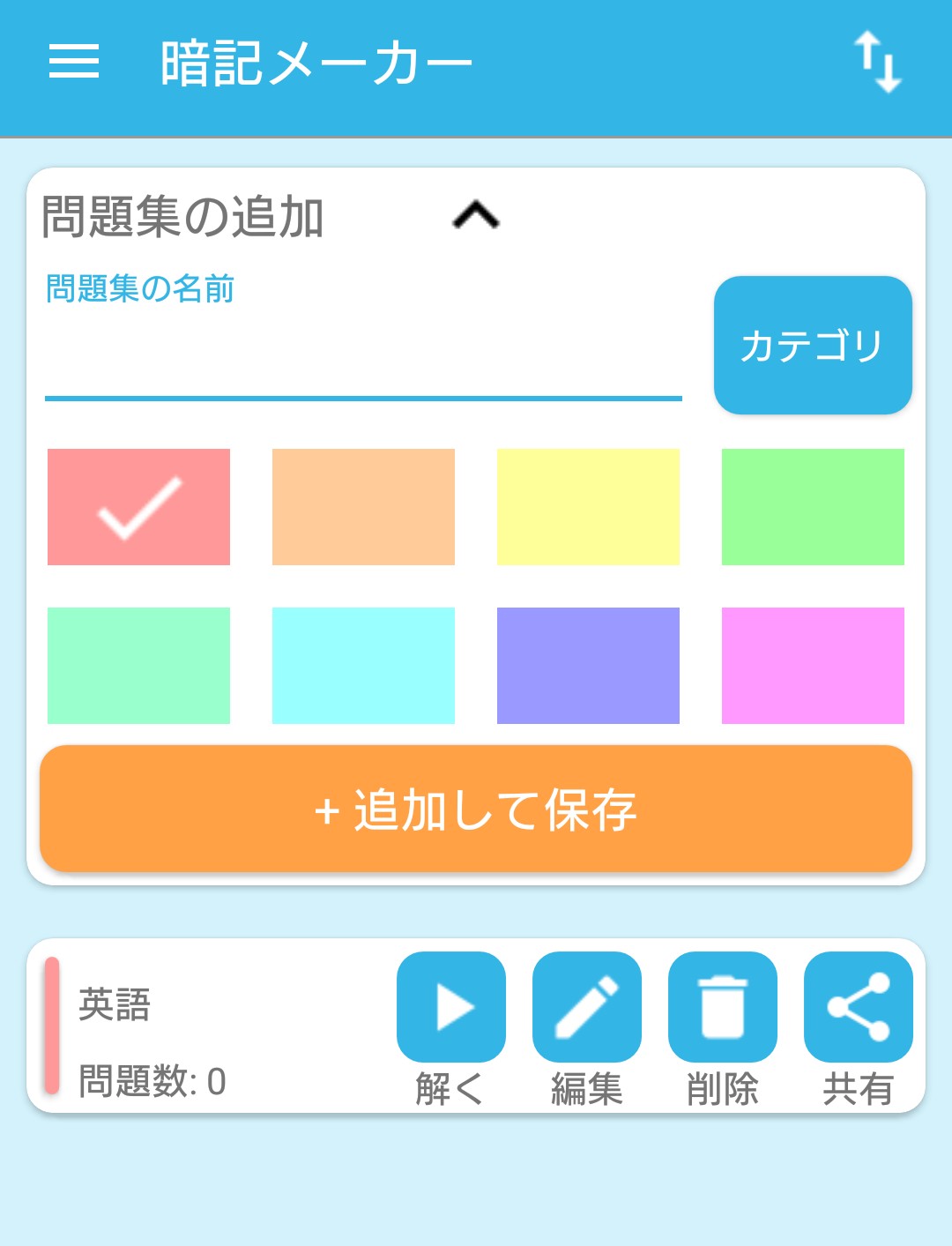Collapse the 問題集の追加 section
Image resolution: width=952 pixels, height=1246 pixels.
tap(476, 215)
